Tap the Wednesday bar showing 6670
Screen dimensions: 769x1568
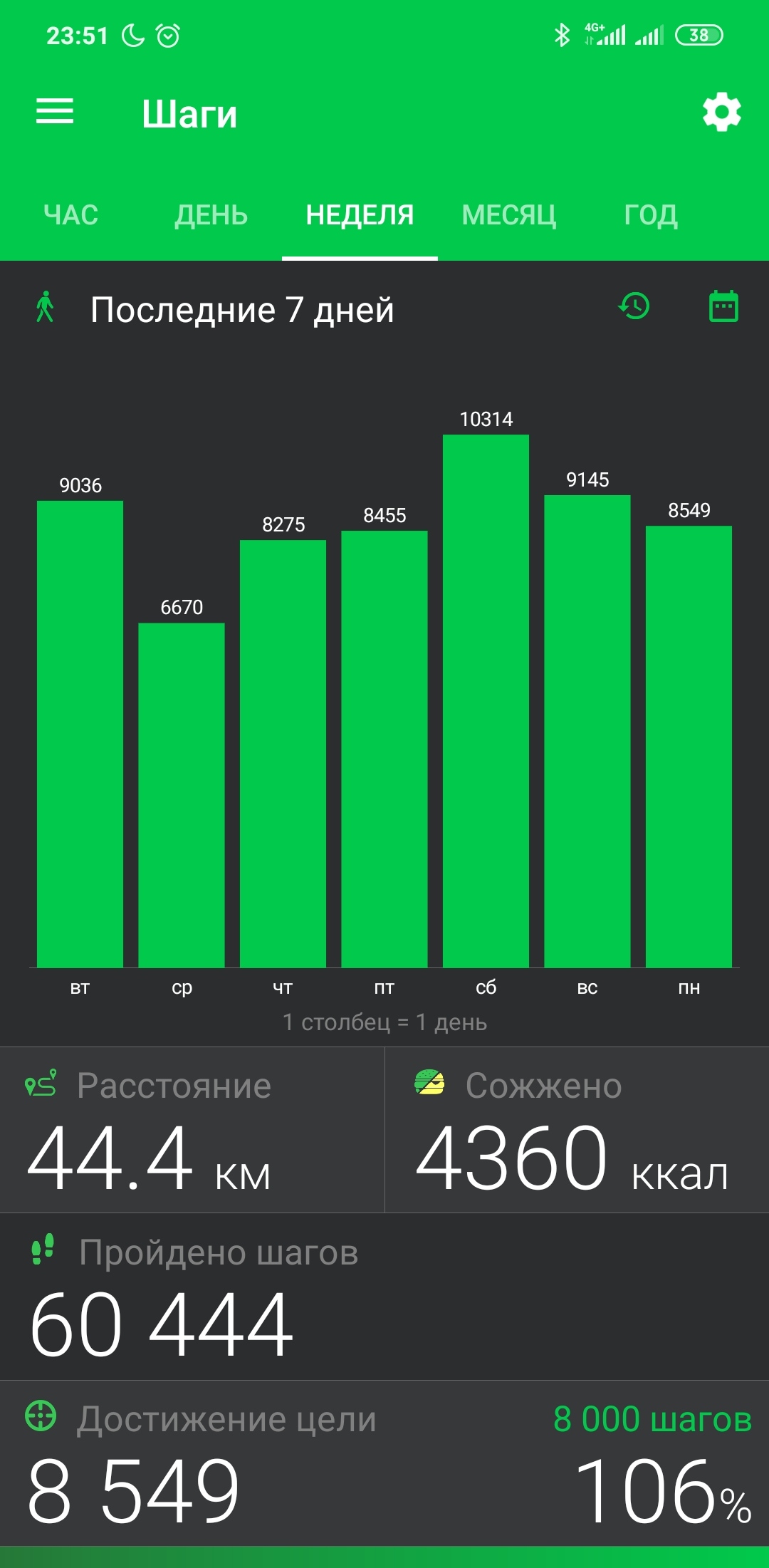click(x=182, y=795)
